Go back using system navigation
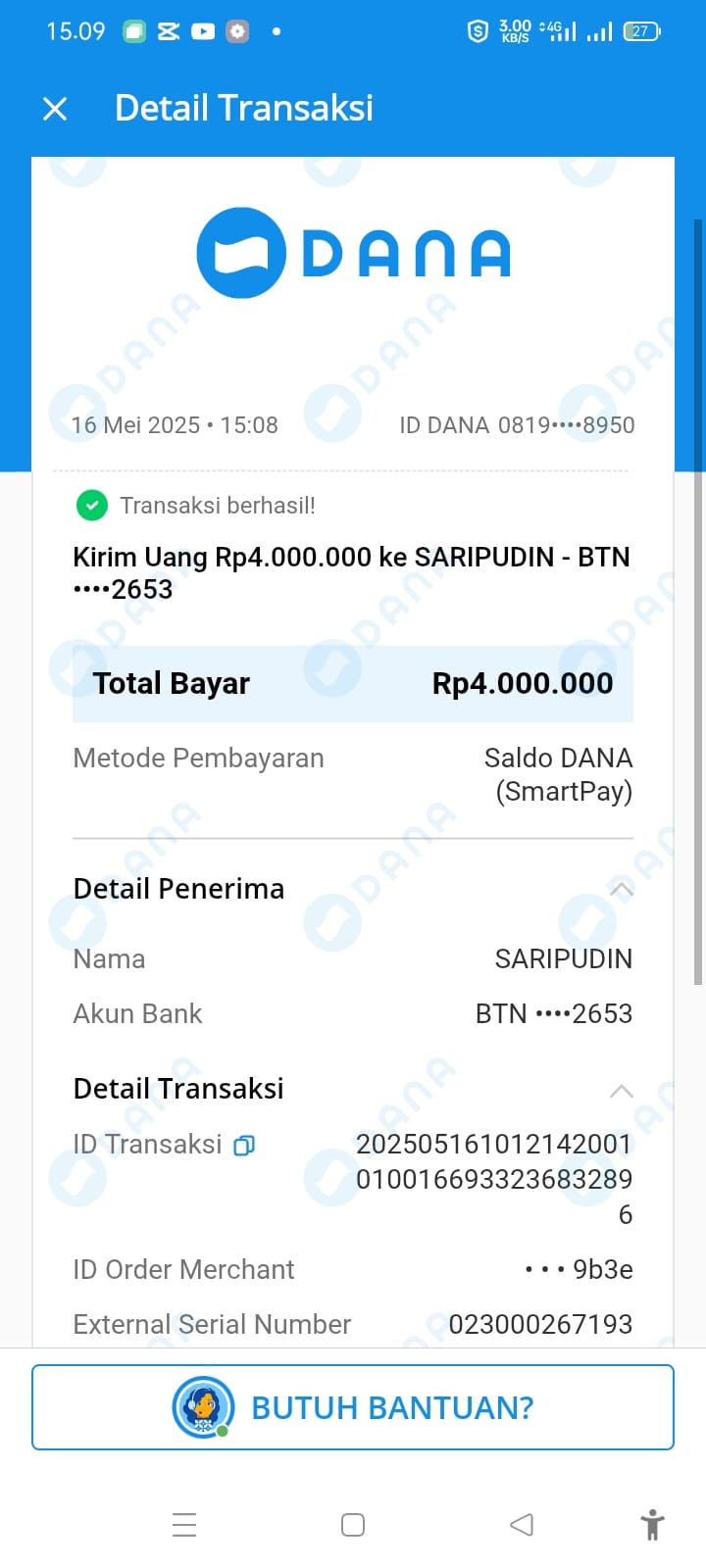706x1568 pixels. tap(522, 1525)
